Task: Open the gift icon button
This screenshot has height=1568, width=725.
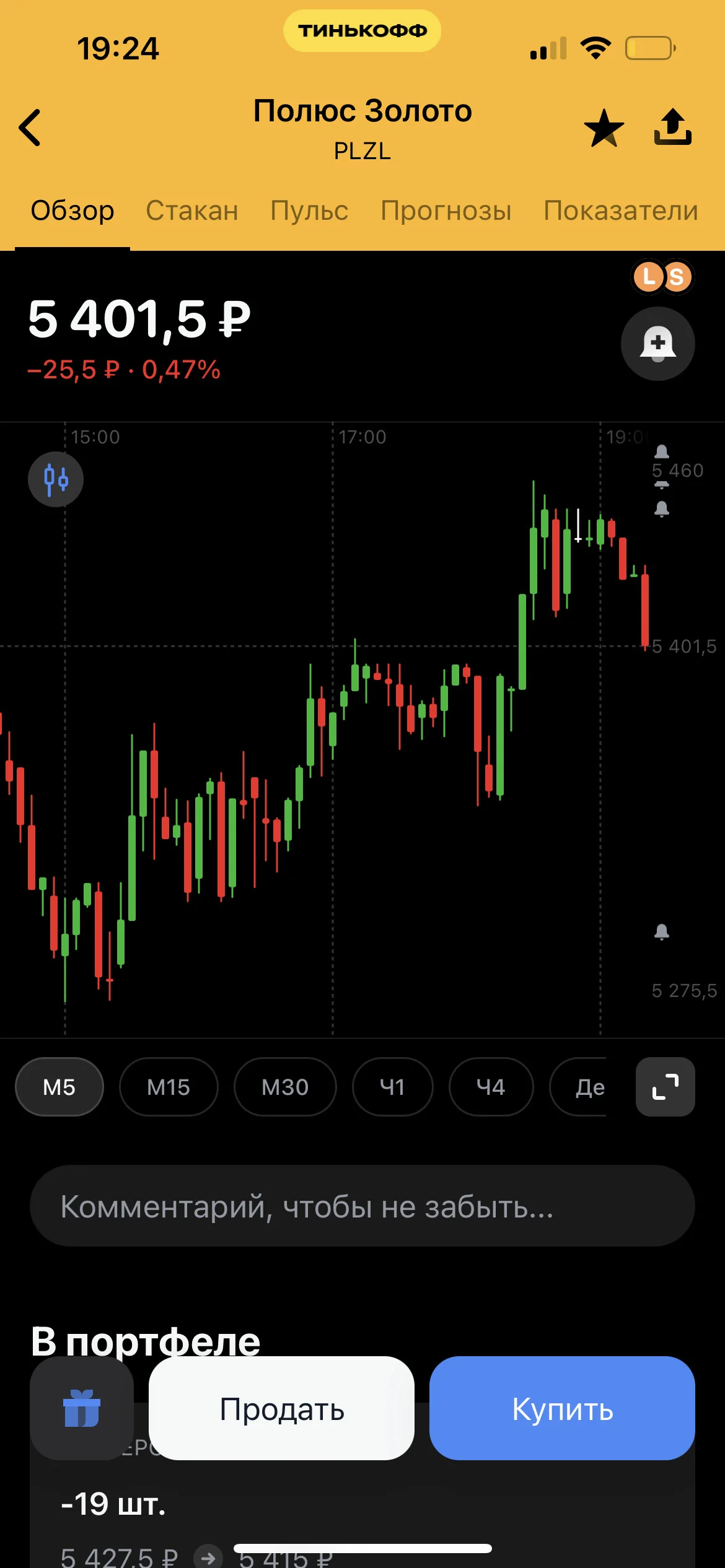Action: pyautogui.click(x=82, y=1408)
